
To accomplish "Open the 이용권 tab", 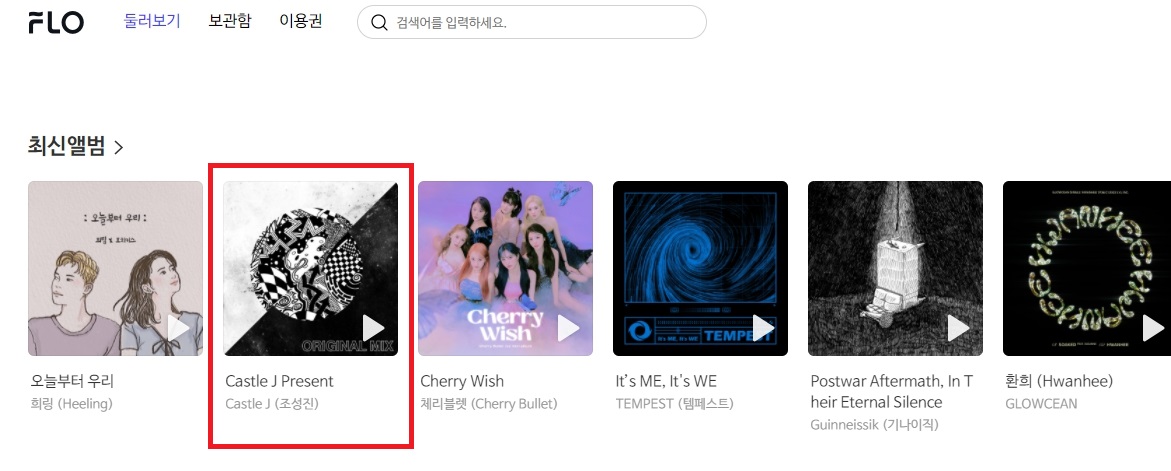I will tap(301, 21).
